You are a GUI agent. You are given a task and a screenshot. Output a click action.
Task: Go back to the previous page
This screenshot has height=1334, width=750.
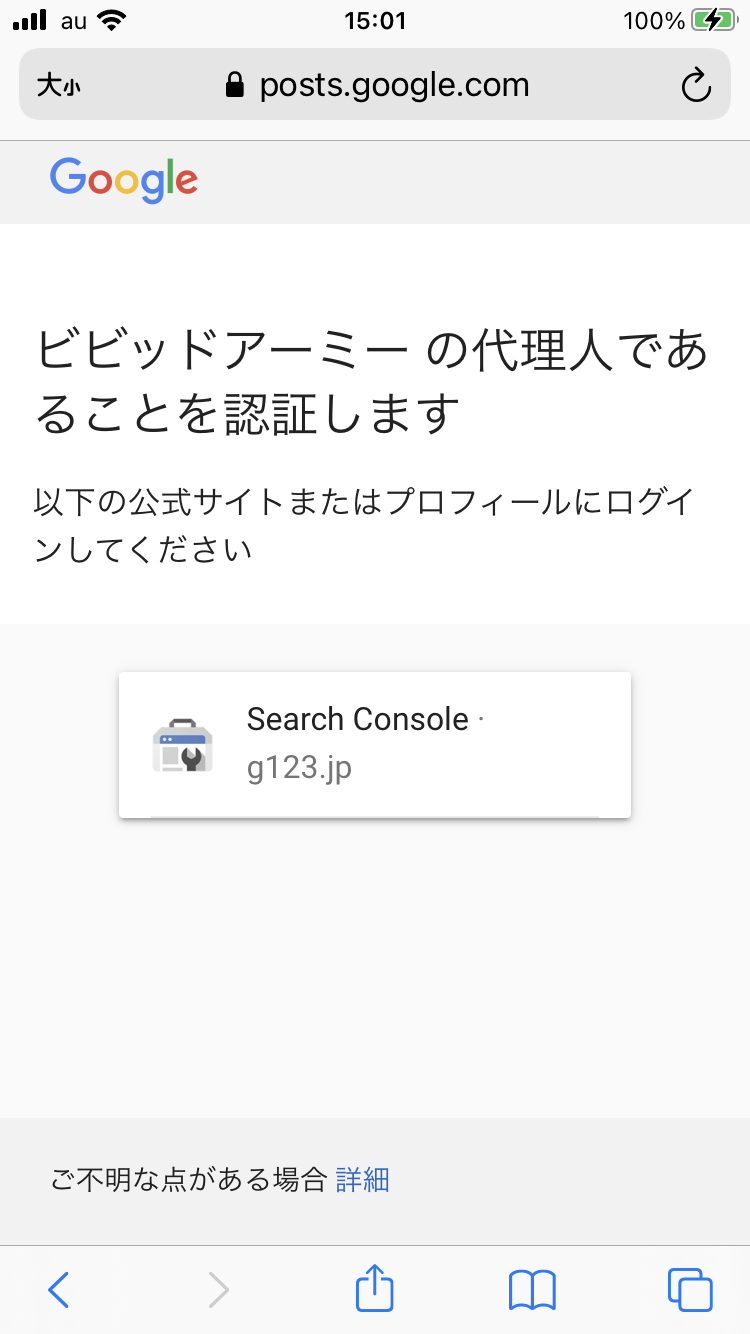[59, 1290]
